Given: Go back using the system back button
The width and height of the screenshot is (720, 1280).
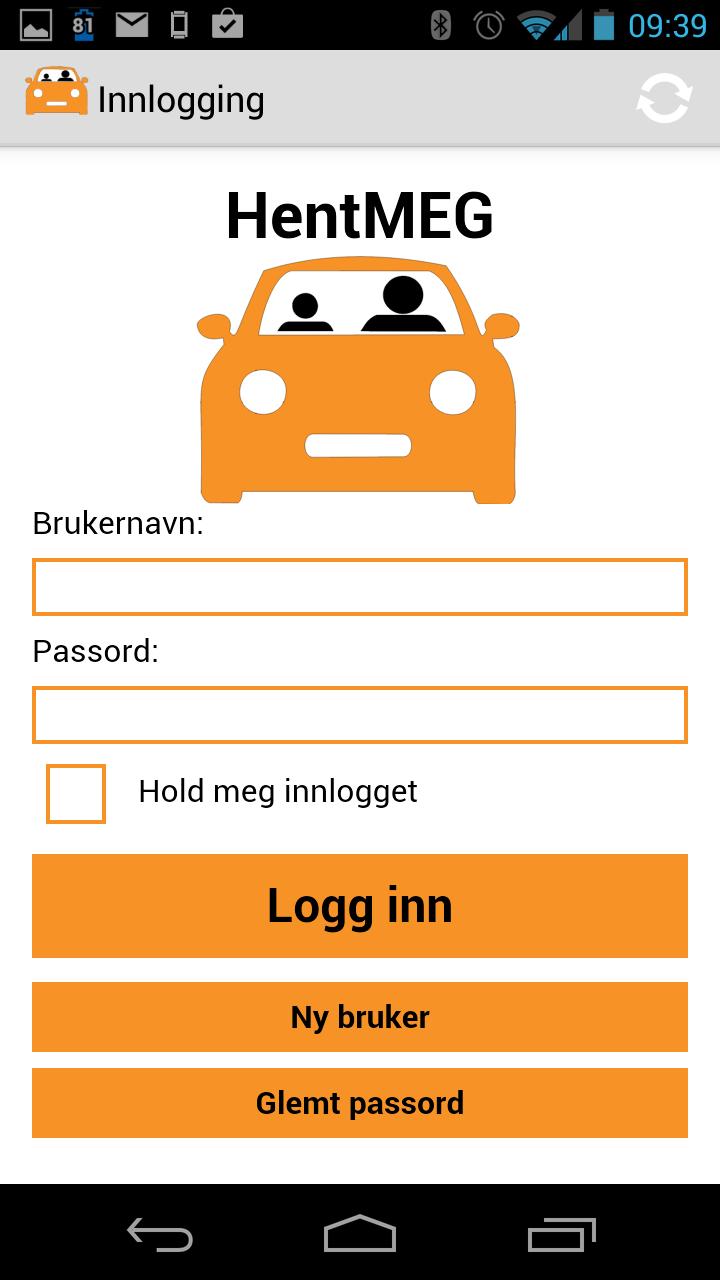Looking at the screenshot, I should click(x=160, y=1234).
